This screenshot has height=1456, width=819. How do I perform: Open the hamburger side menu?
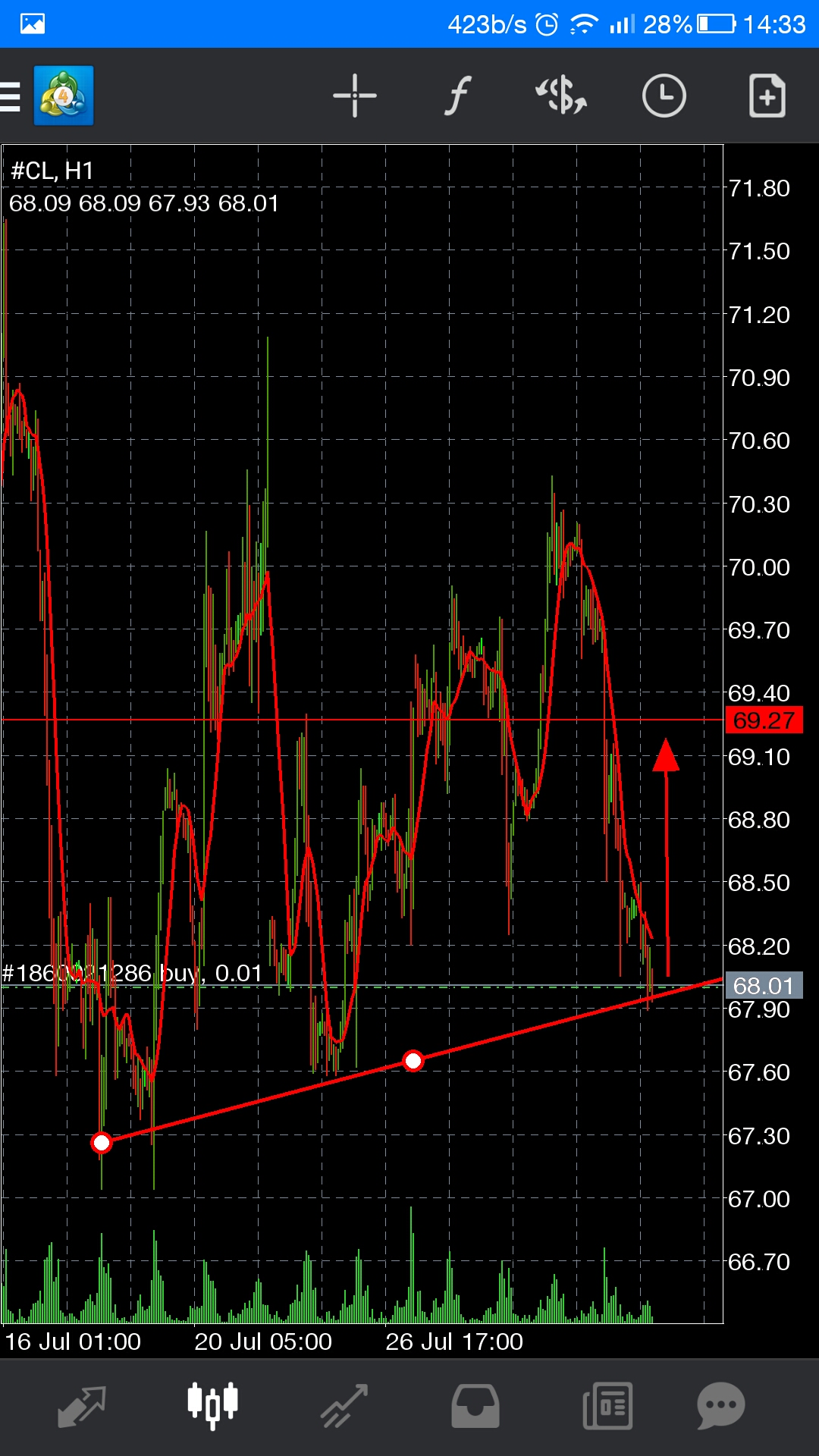click(x=11, y=96)
